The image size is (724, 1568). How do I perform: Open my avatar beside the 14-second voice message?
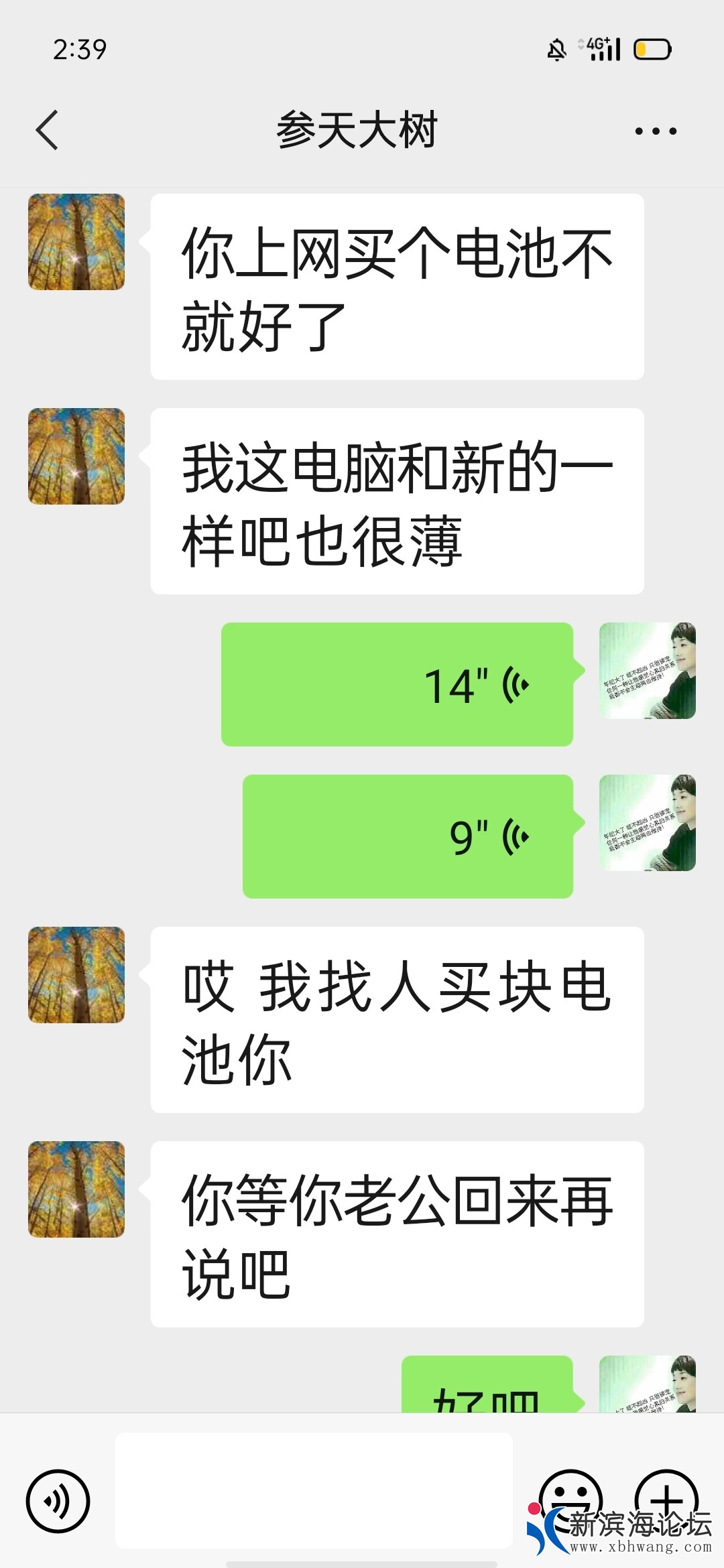pos(647,671)
